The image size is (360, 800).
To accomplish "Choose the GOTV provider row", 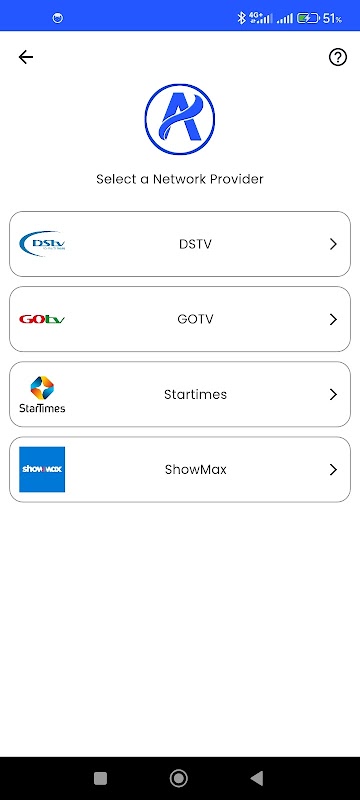I will point(180,319).
